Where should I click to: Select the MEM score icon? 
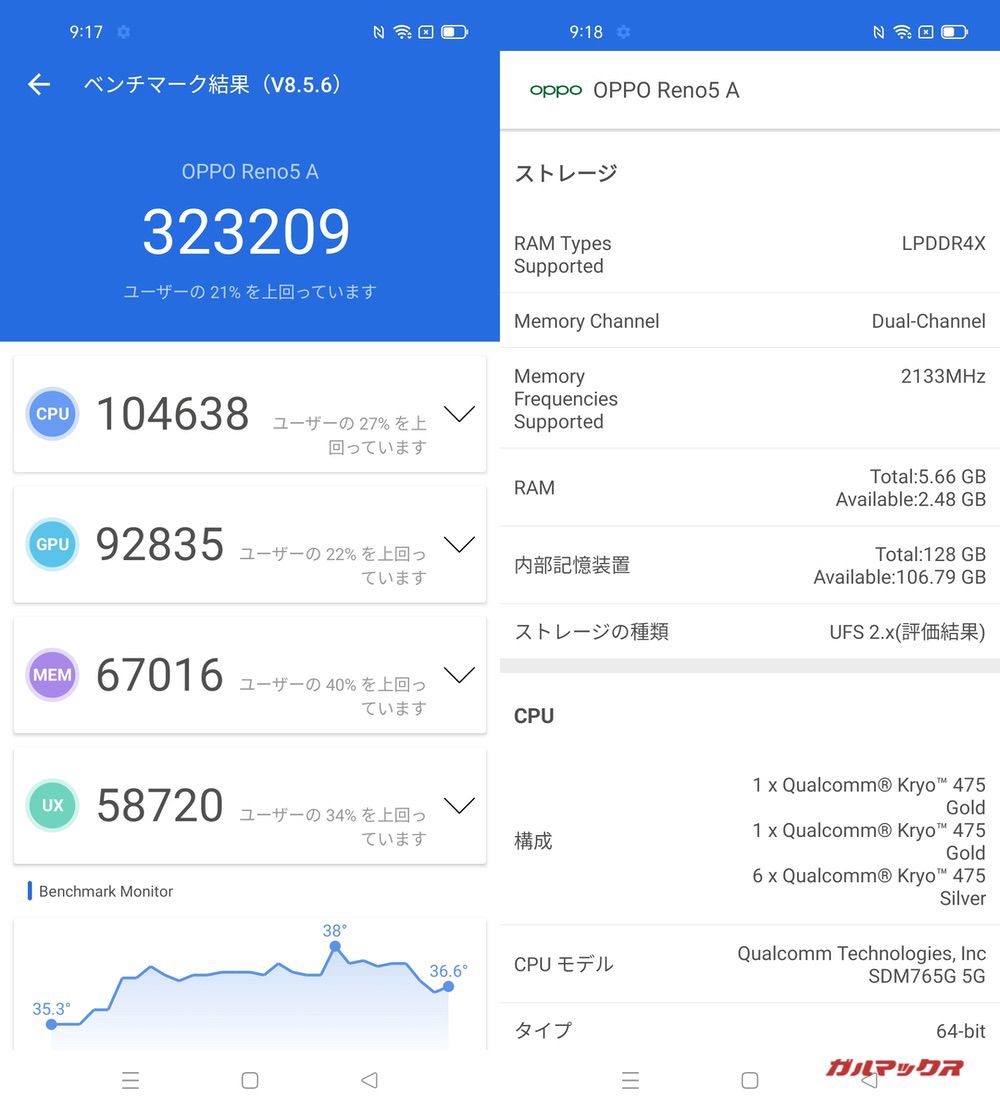[51, 675]
